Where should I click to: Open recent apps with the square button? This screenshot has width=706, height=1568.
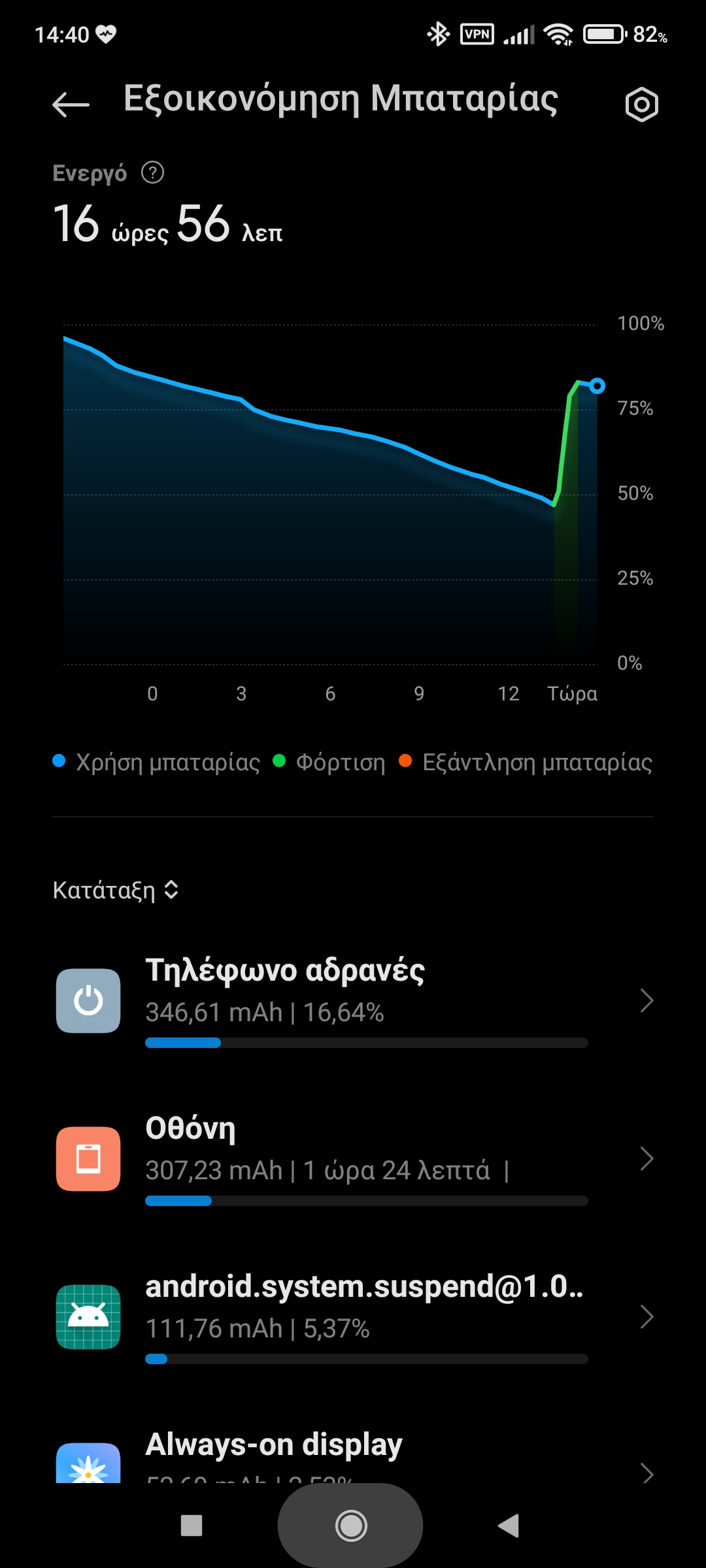[192, 1526]
